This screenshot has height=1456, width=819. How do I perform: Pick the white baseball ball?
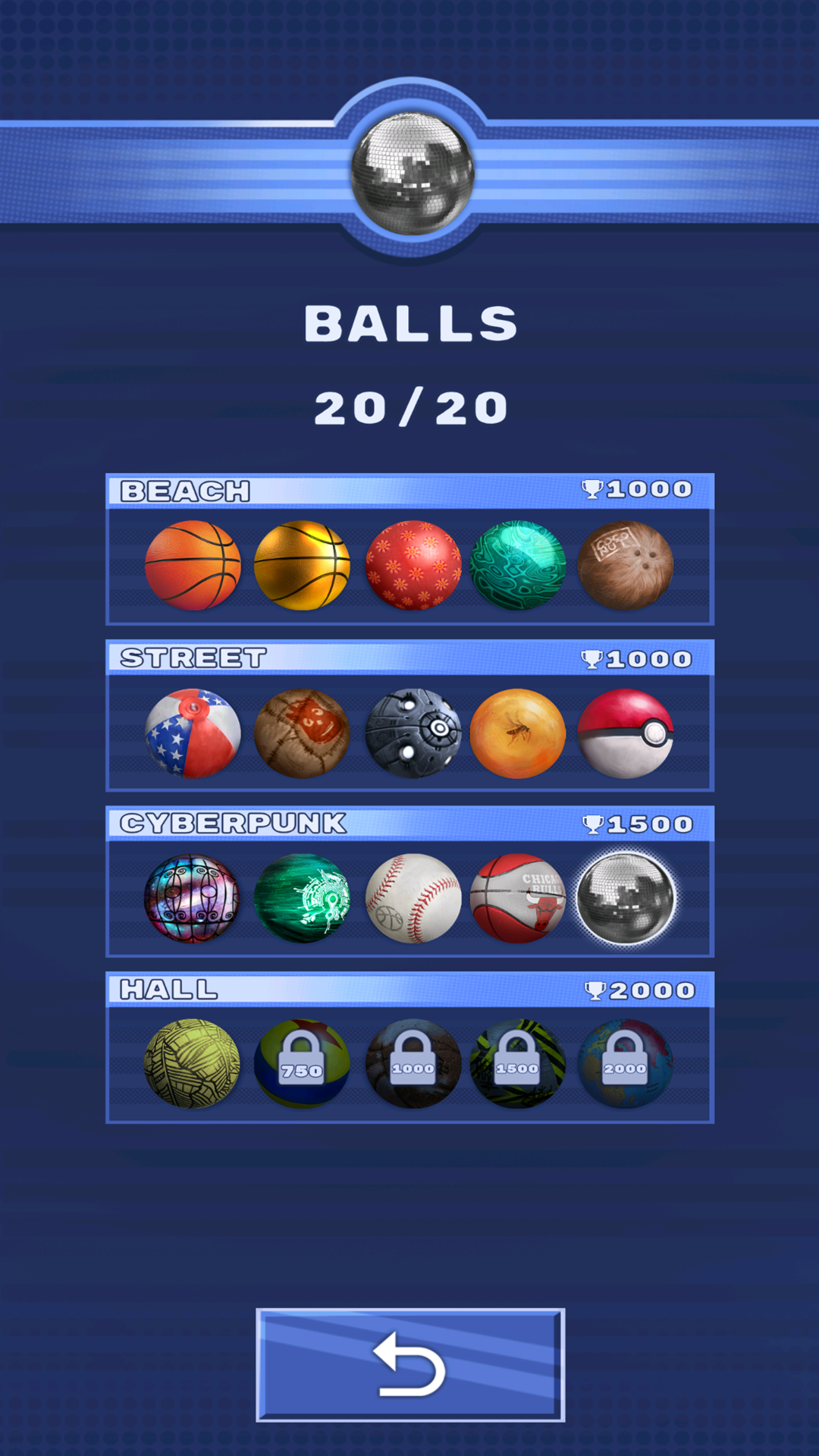413,899
